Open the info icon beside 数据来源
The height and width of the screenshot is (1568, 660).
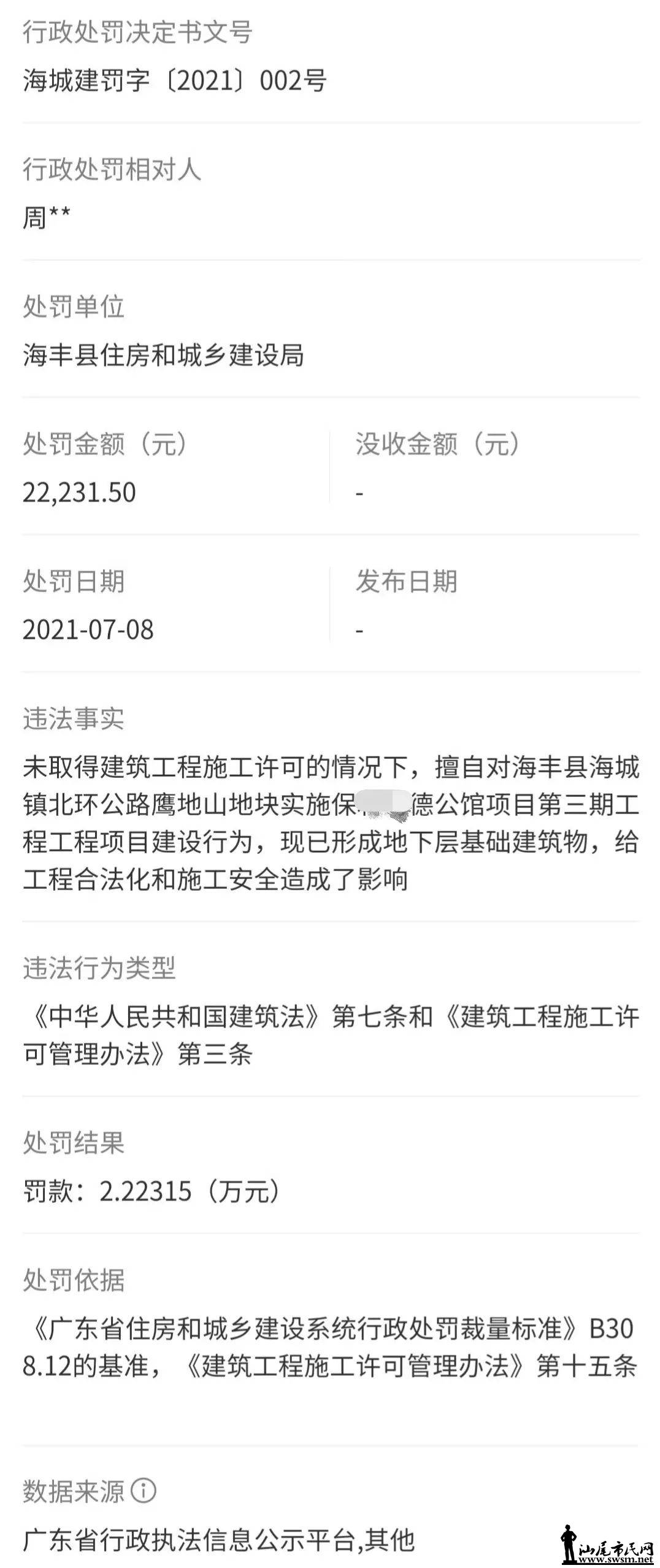click(x=144, y=1490)
